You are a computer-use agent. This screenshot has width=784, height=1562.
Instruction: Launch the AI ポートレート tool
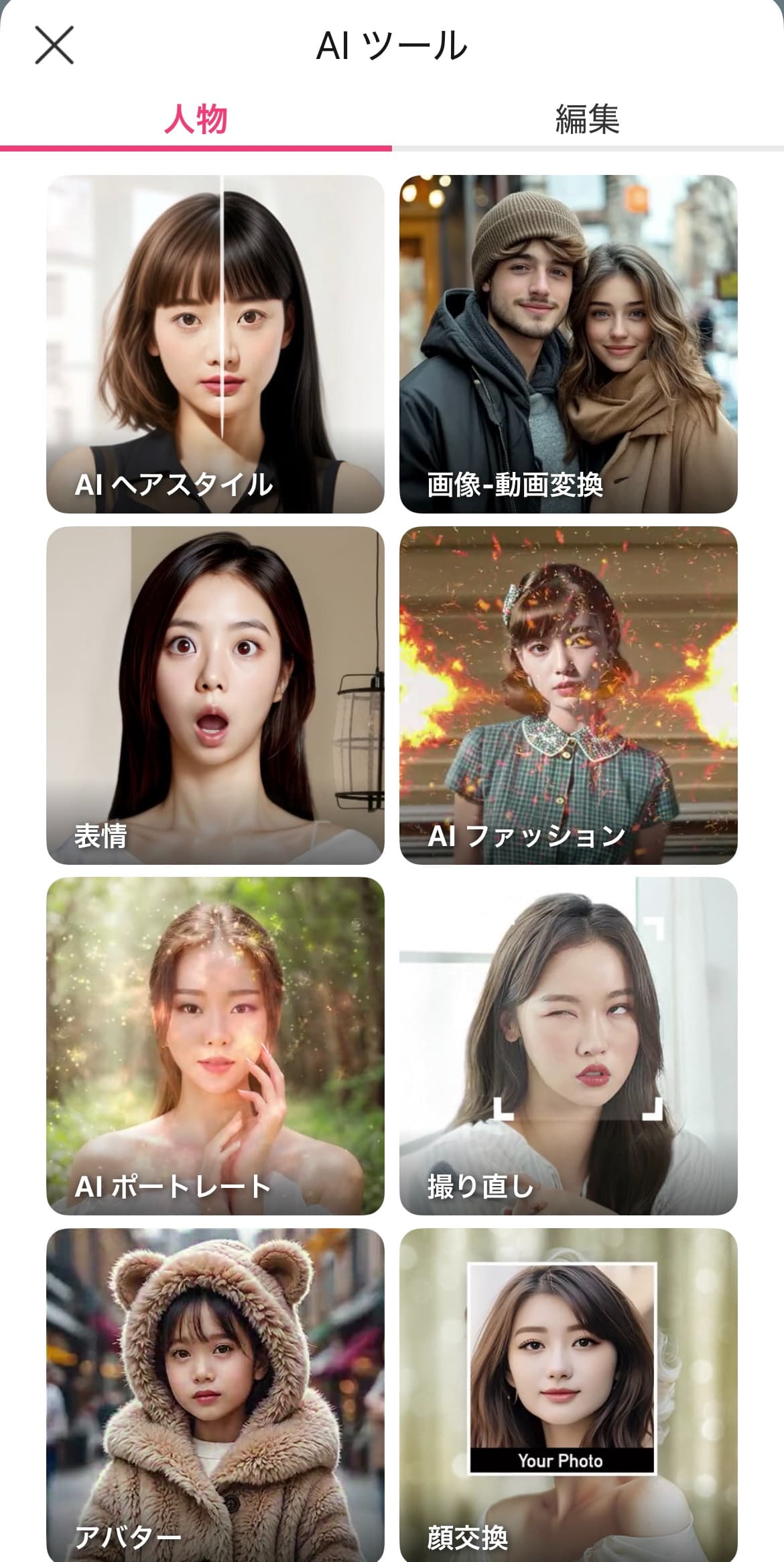tap(215, 1046)
